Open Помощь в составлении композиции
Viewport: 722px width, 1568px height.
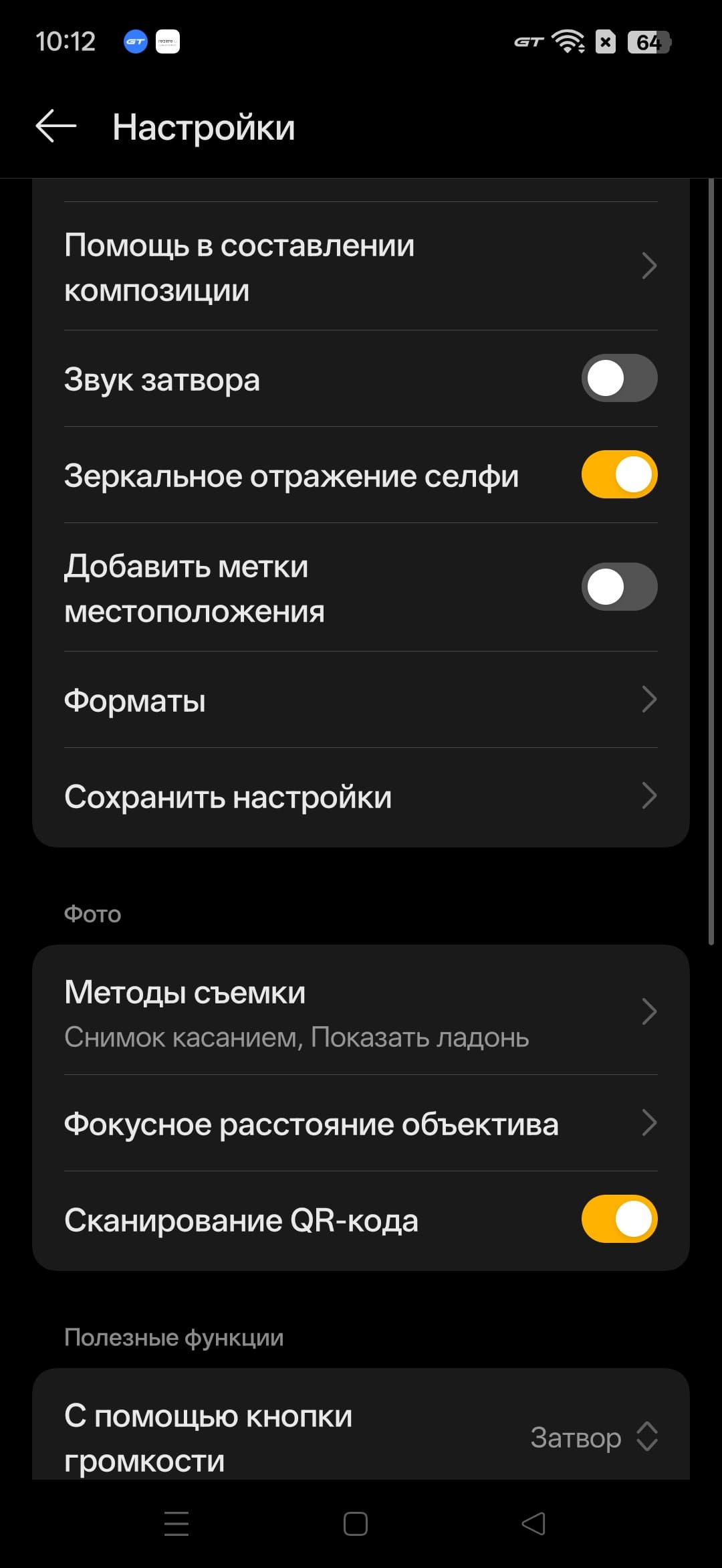pos(361,266)
